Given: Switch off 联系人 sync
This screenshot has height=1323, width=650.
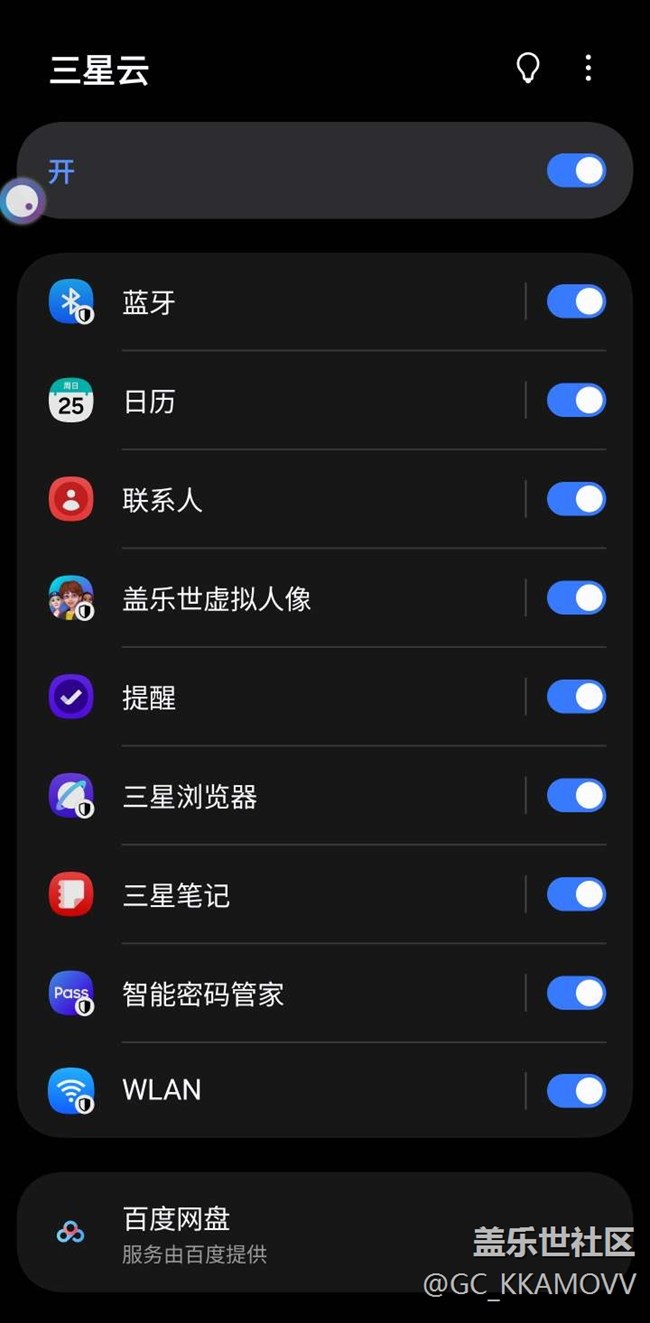Looking at the screenshot, I should [576, 499].
